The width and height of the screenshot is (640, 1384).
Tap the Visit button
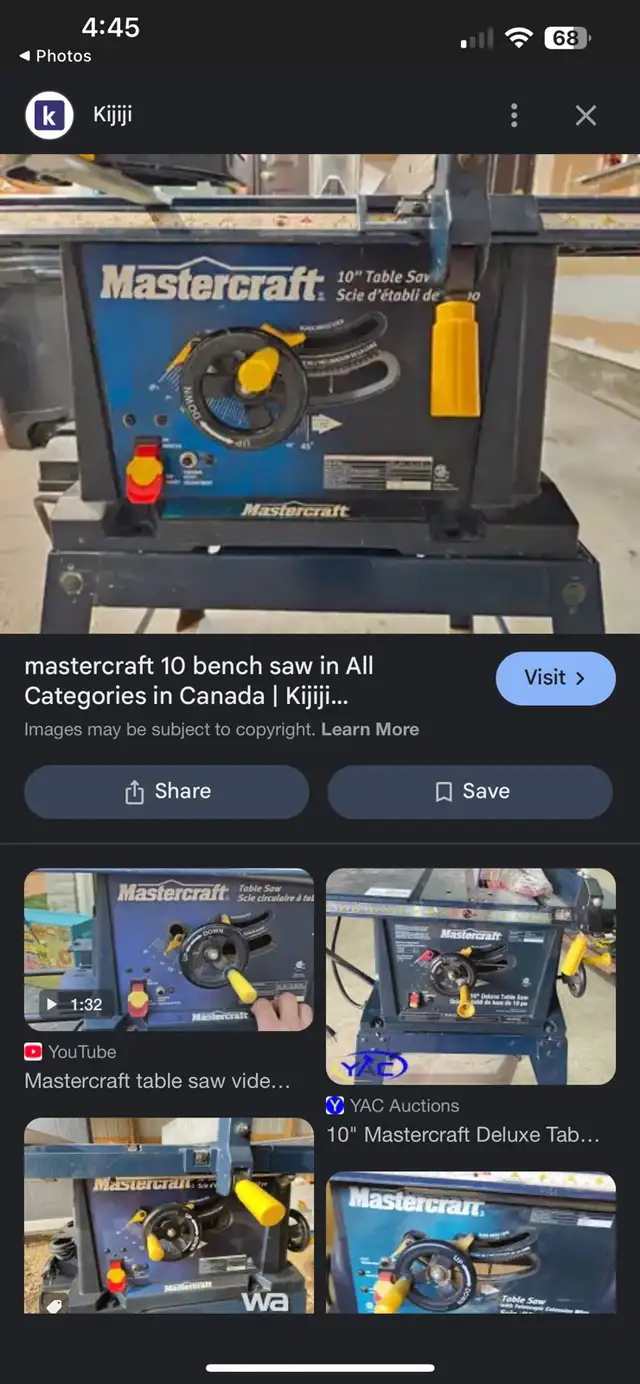(x=555, y=678)
